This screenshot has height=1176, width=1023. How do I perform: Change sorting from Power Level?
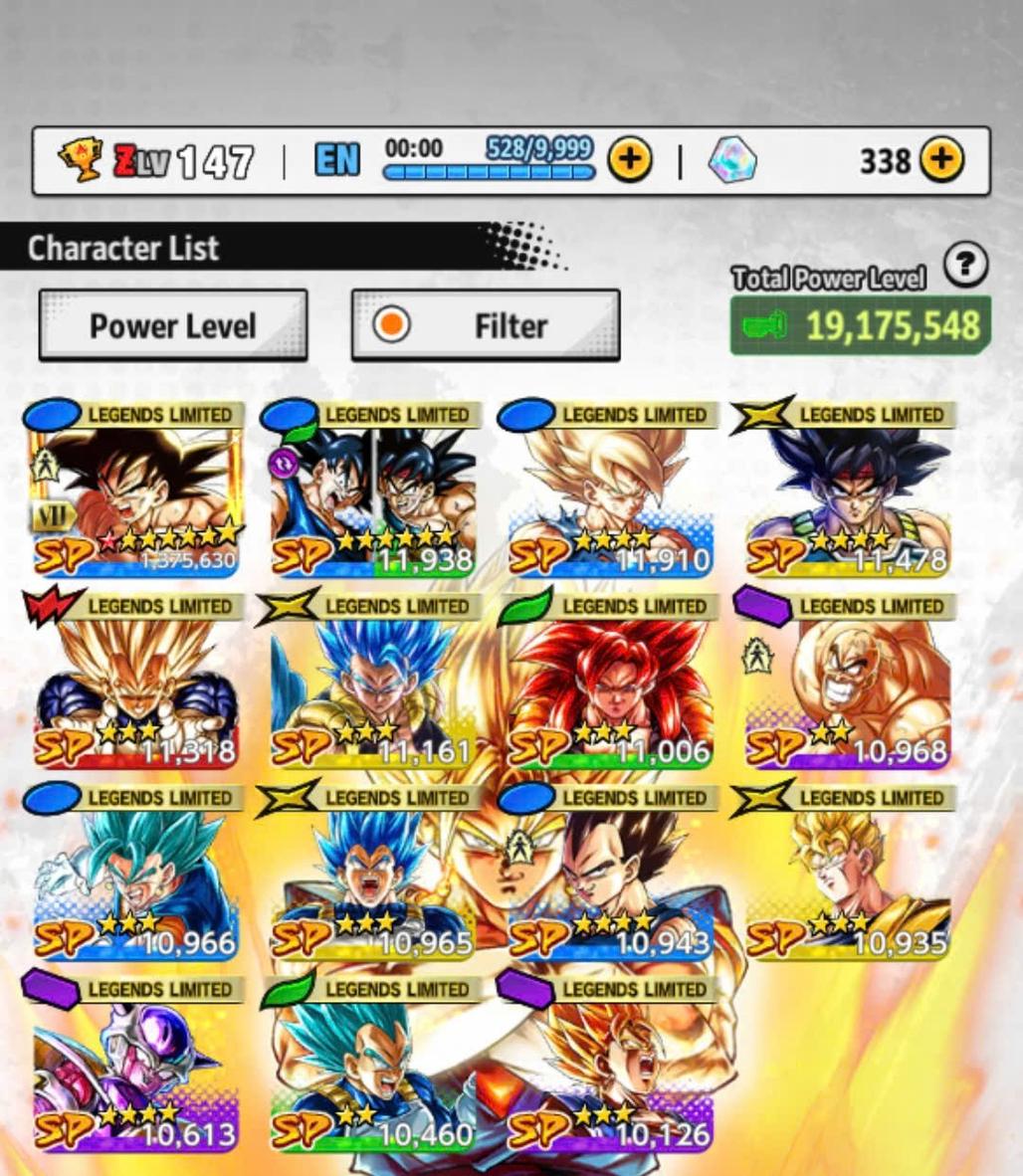pos(173,325)
